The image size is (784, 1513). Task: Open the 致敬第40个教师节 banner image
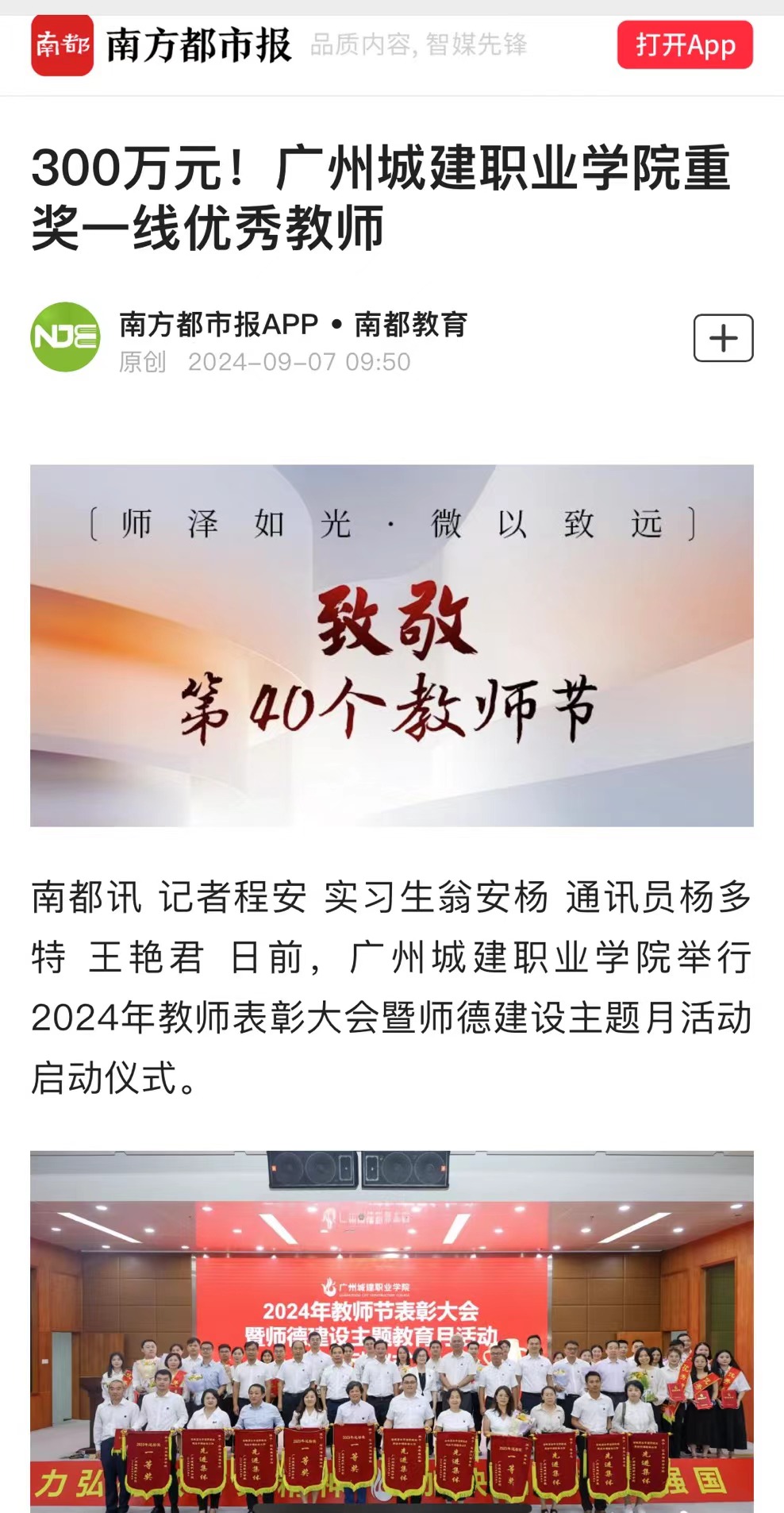pyautogui.click(x=392, y=645)
